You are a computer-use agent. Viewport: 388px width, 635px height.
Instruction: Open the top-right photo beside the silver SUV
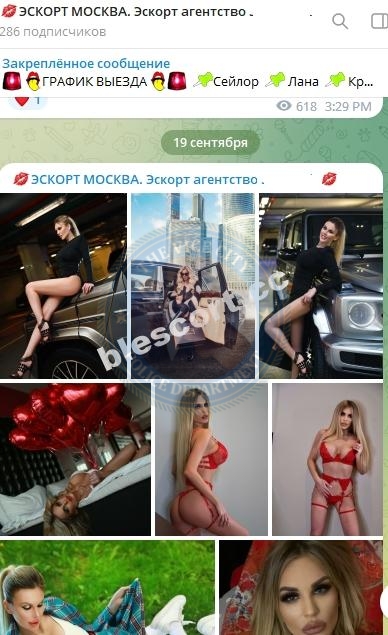tap(321, 286)
